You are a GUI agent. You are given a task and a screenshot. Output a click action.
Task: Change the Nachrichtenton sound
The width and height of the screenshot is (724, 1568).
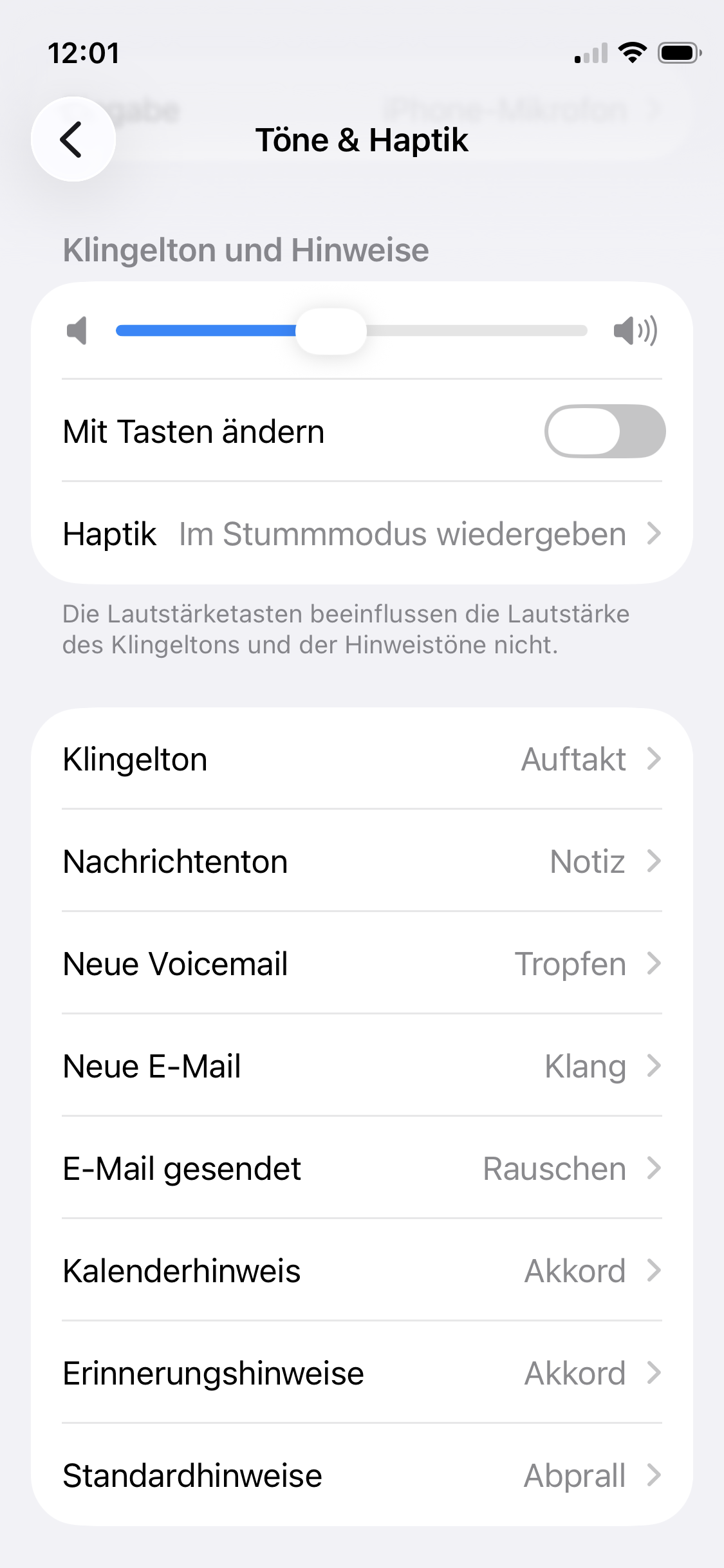(362, 861)
